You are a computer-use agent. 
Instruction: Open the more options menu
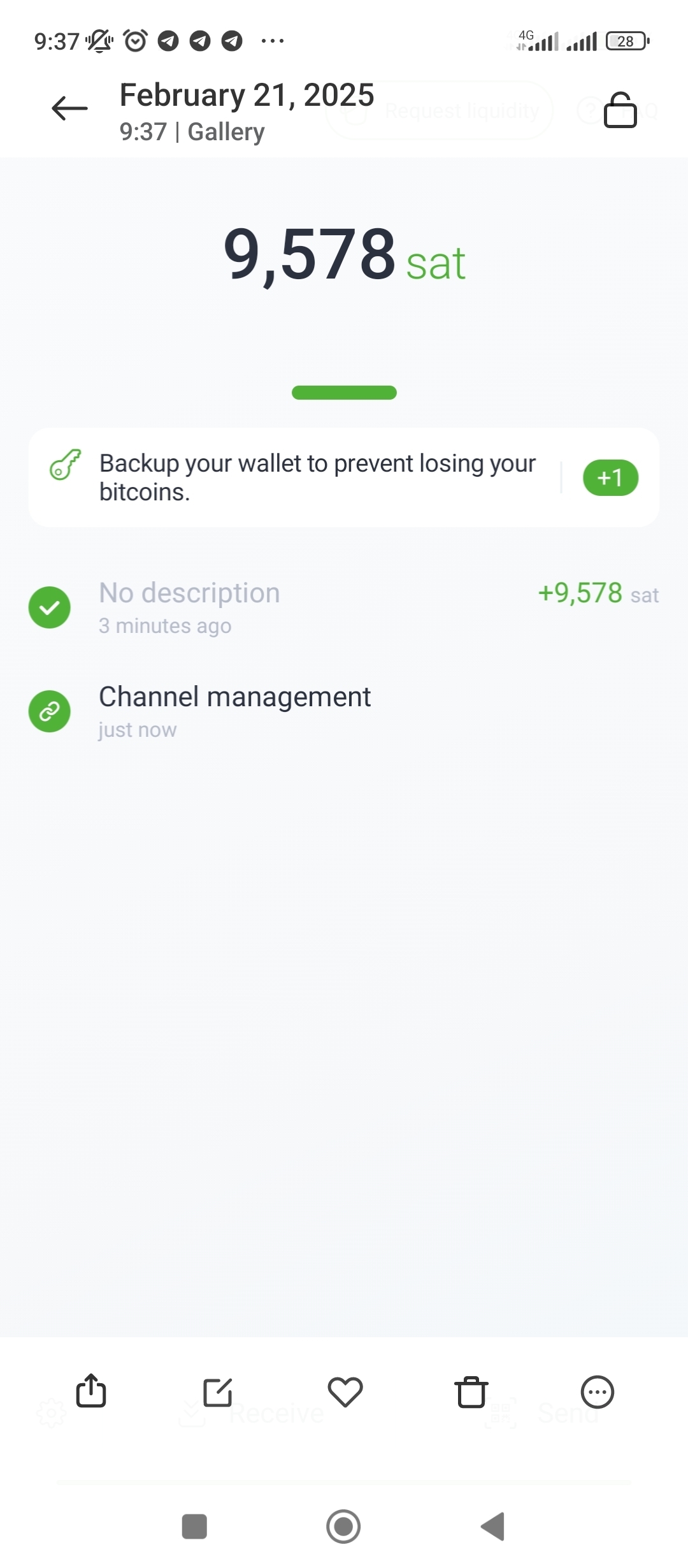(598, 1392)
